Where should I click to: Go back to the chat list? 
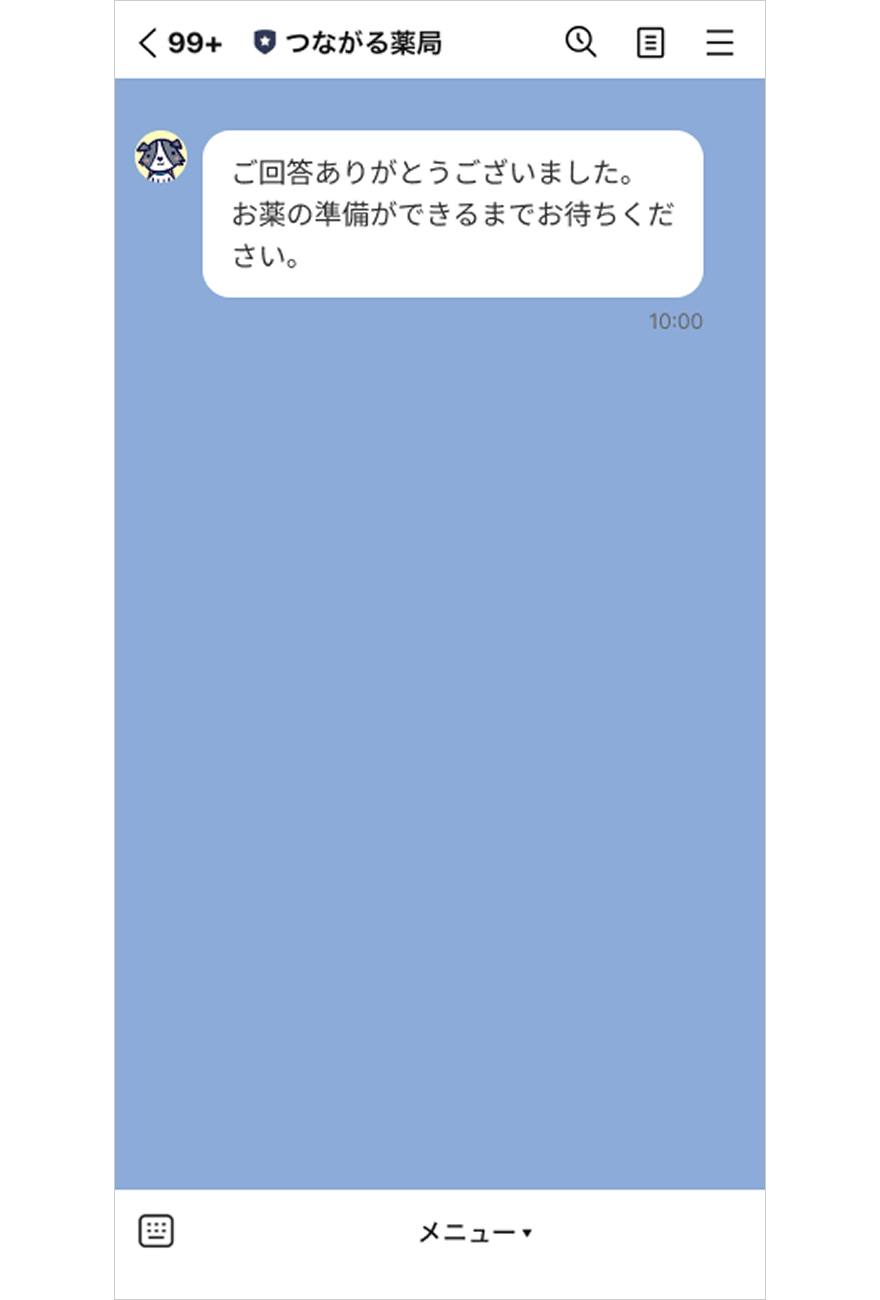pyautogui.click(x=149, y=43)
